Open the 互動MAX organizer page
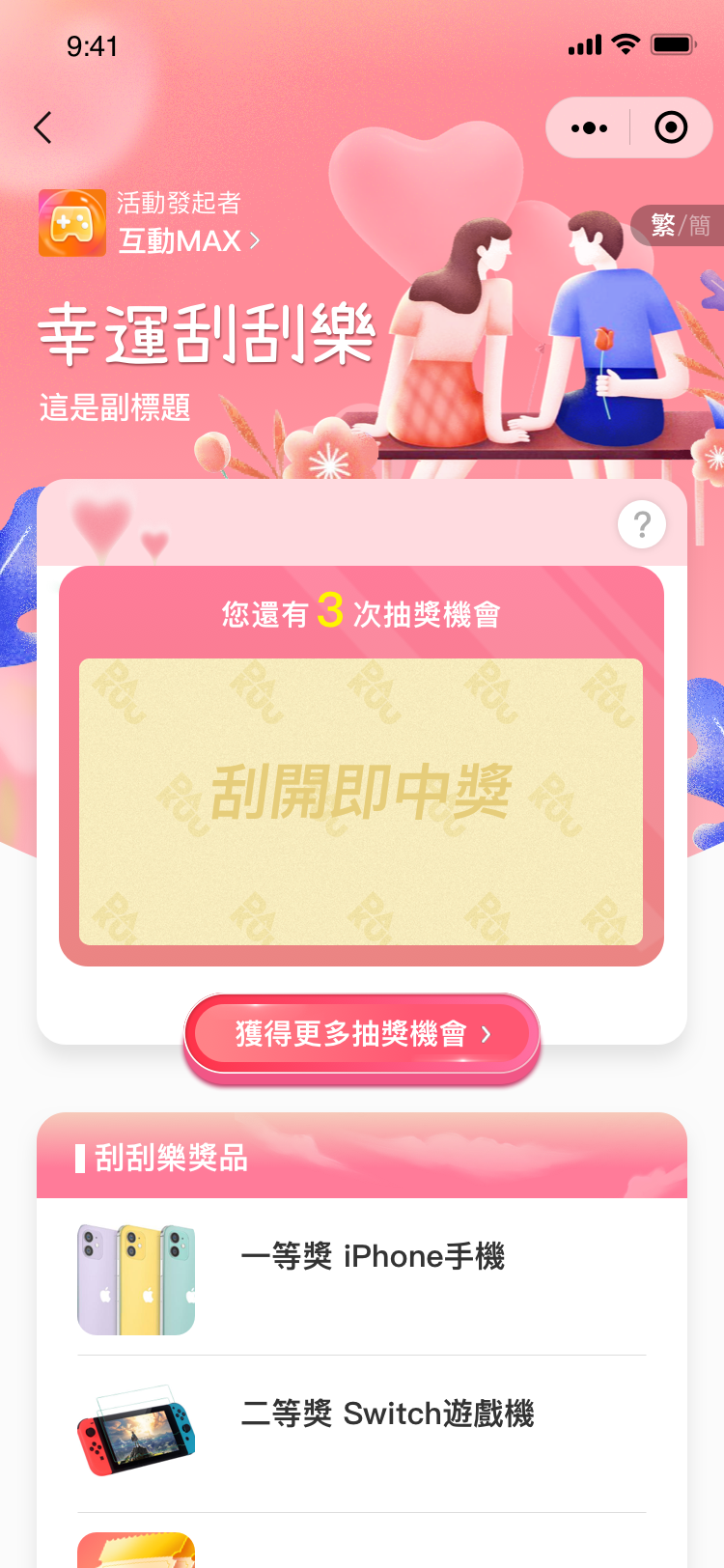 pyautogui.click(x=188, y=240)
